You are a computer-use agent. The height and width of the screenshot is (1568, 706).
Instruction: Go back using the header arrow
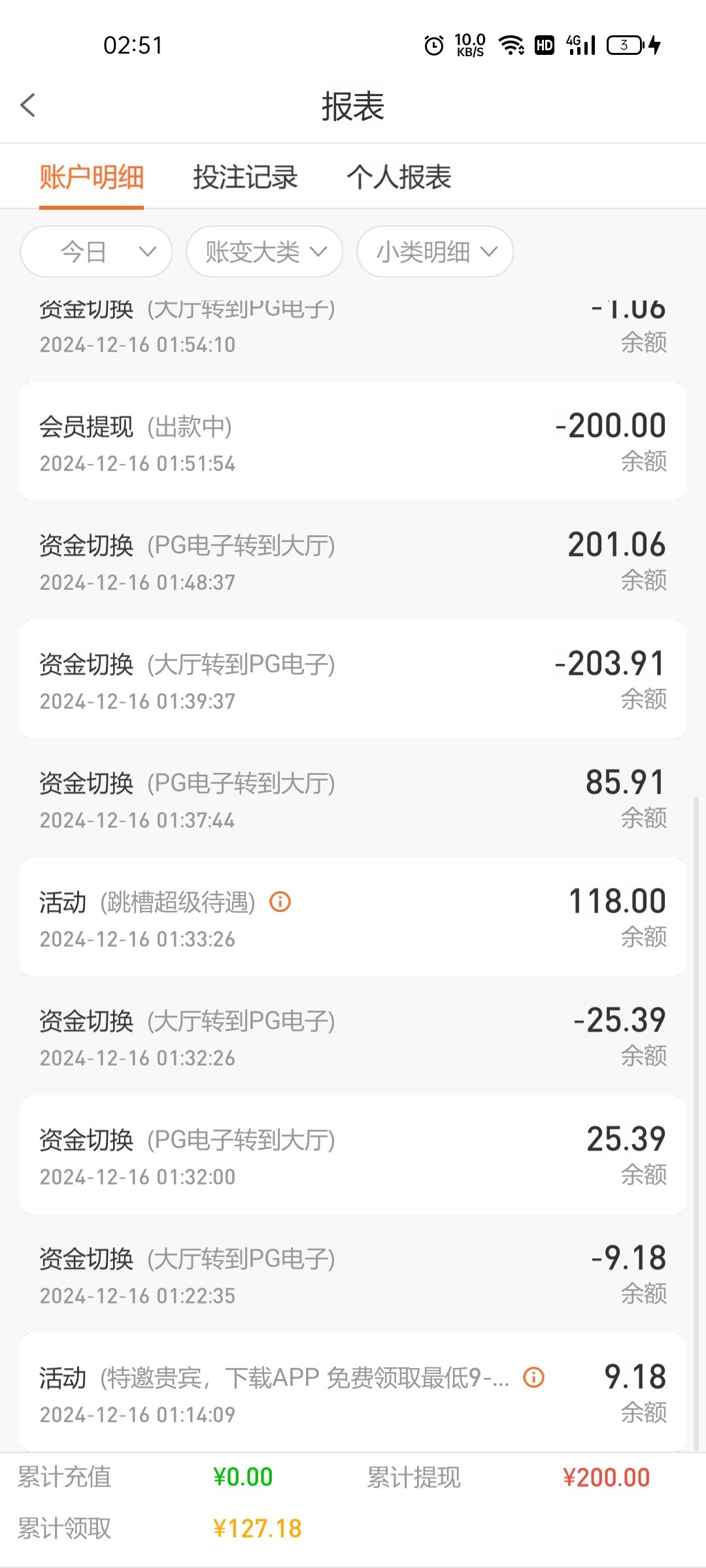pos(27,105)
